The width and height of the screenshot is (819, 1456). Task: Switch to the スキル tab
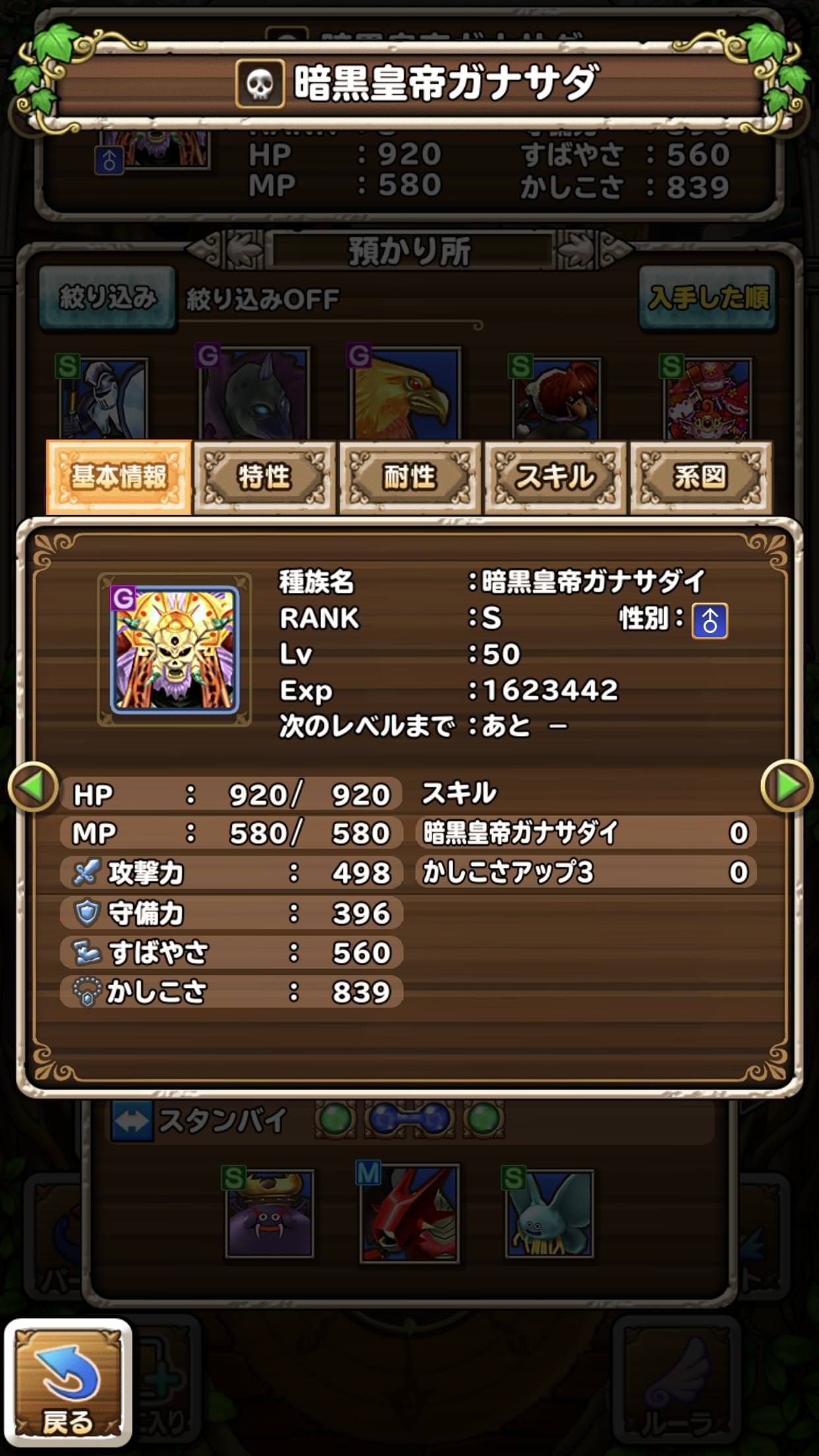point(555,477)
